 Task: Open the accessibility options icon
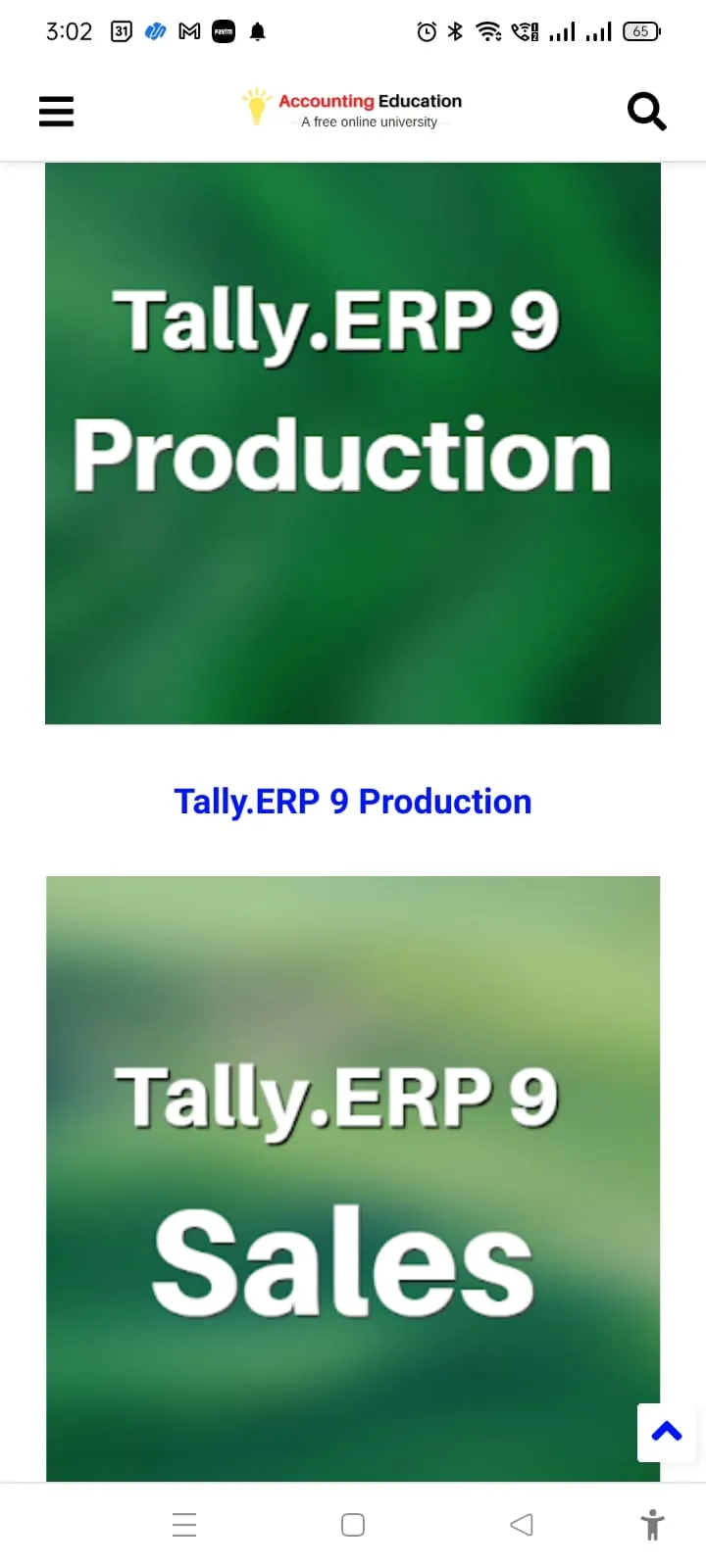[x=652, y=1525]
